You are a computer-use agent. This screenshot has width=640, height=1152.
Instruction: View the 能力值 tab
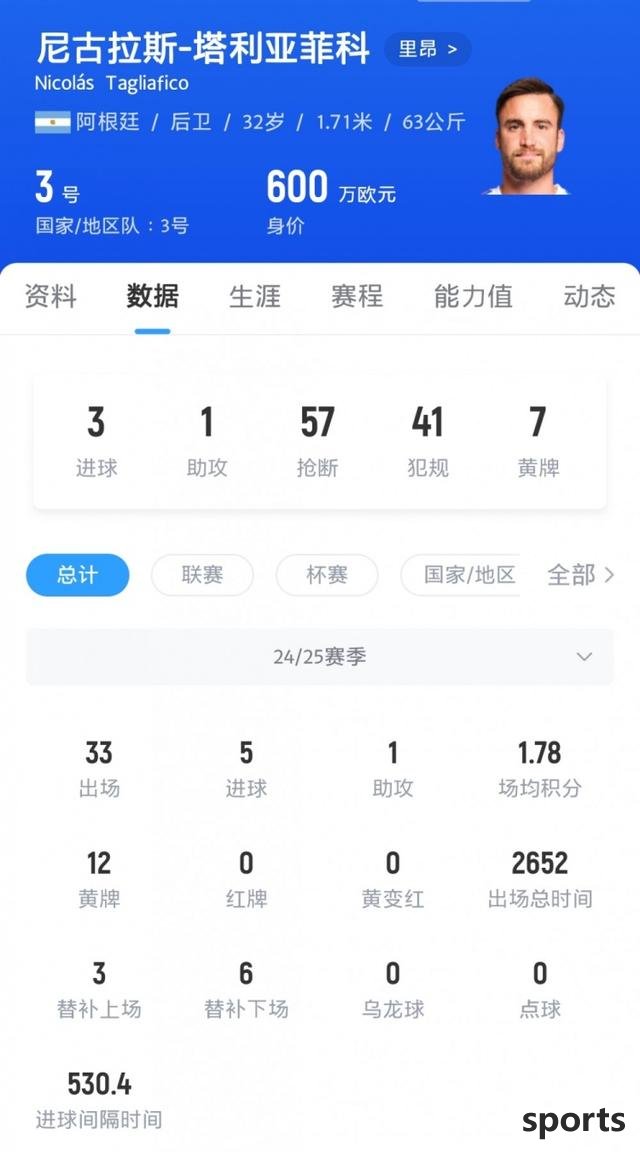click(473, 296)
